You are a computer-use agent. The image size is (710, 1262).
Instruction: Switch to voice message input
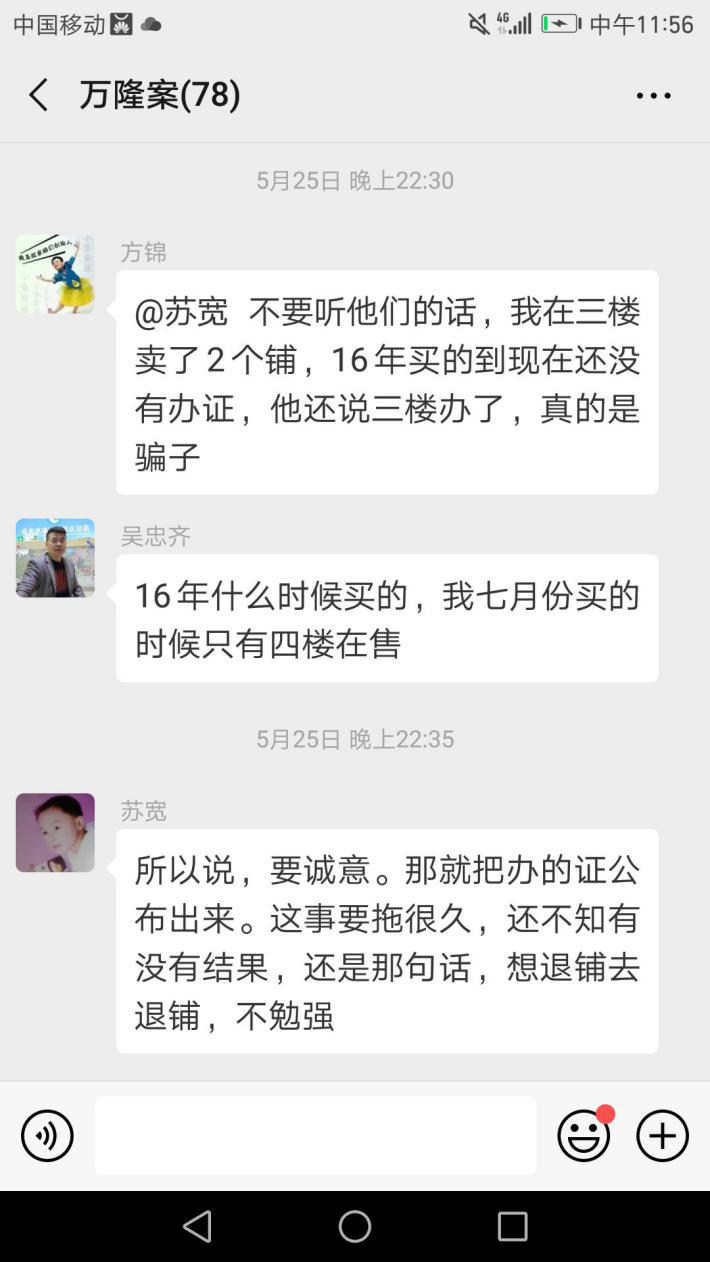47,1136
